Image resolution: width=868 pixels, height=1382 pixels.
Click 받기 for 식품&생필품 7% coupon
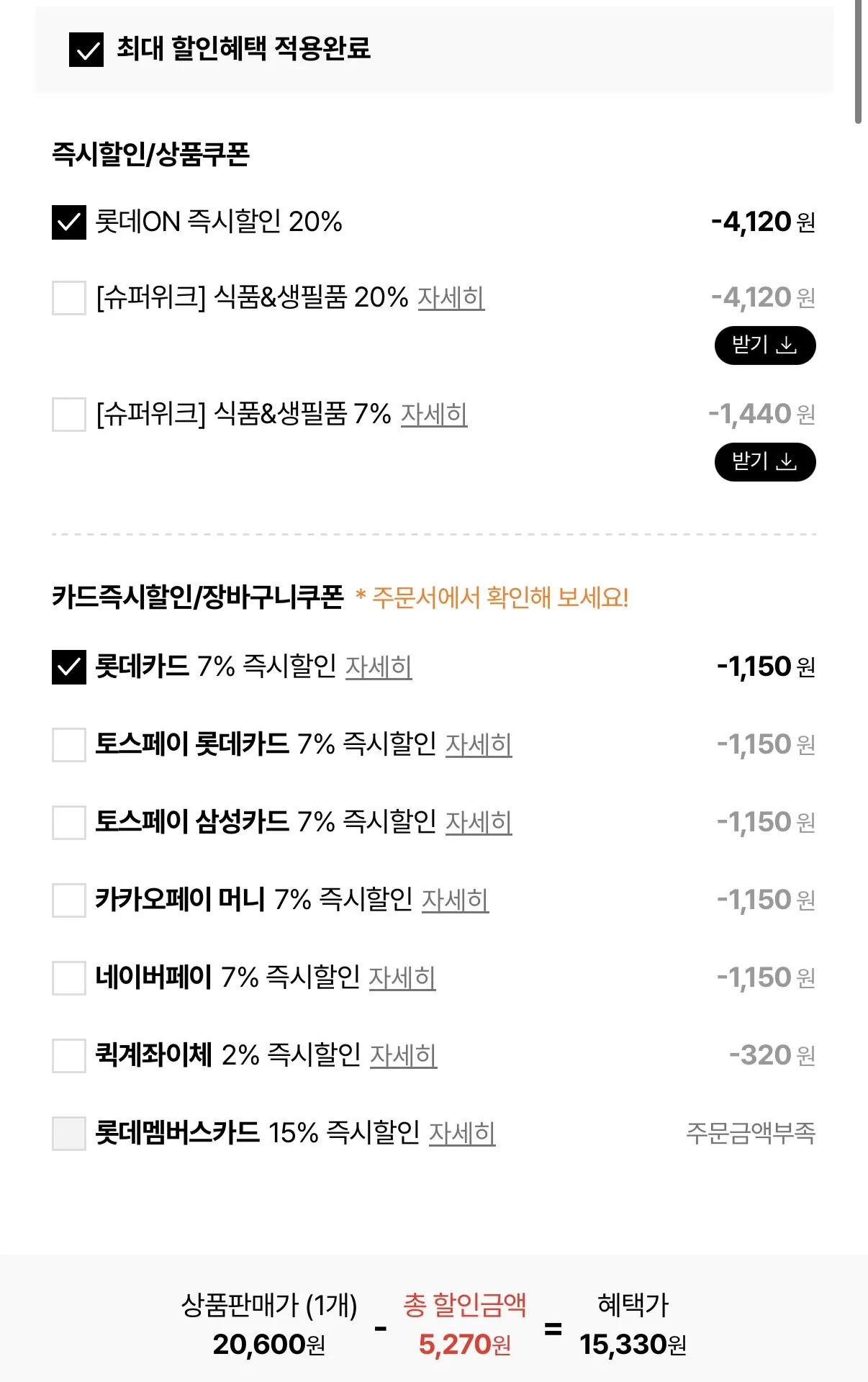point(764,464)
